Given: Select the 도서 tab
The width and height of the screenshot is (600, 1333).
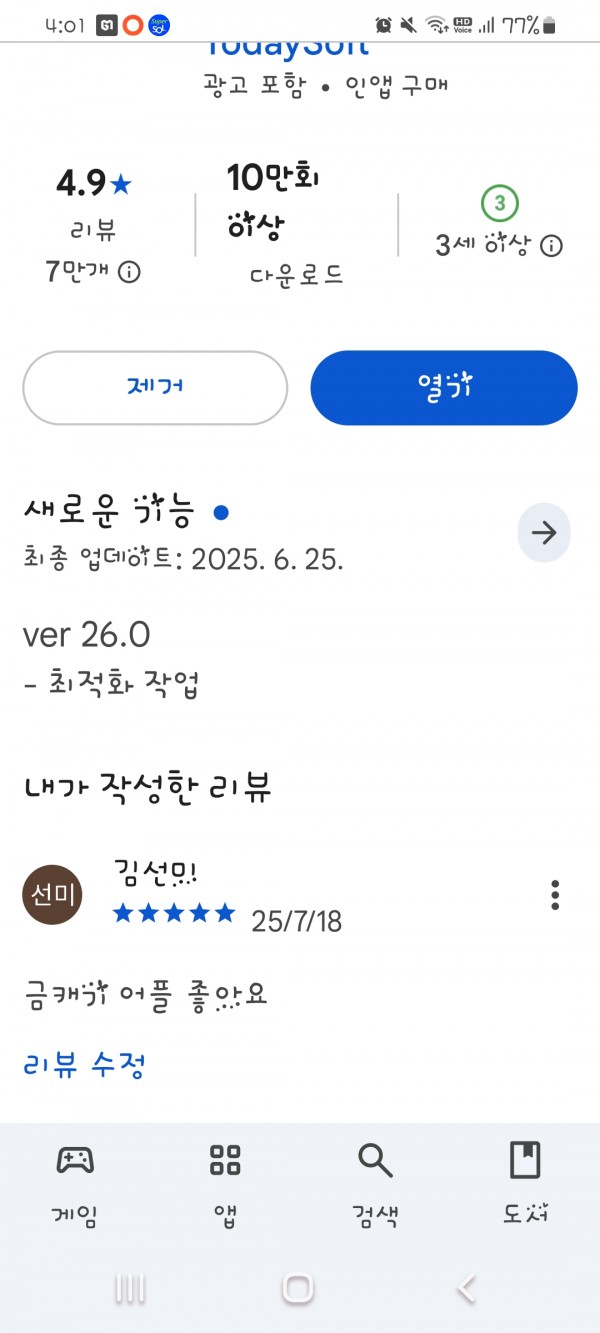Looking at the screenshot, I should pyautogui.click(x=525, y=1186).
